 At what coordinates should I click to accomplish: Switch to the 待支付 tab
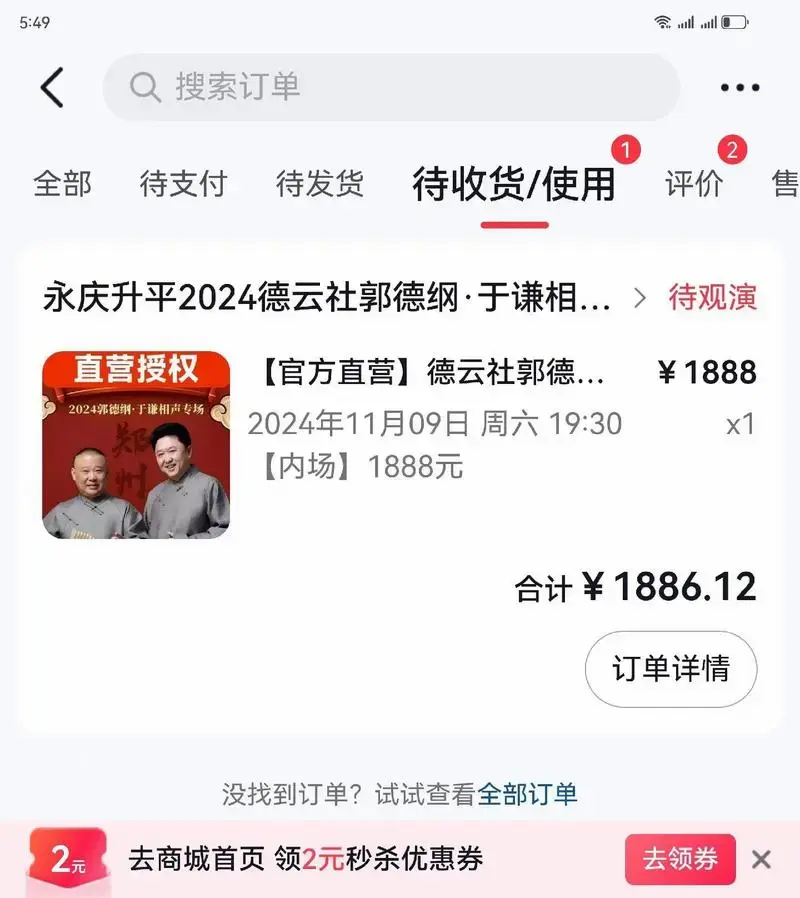pos(183,184)
